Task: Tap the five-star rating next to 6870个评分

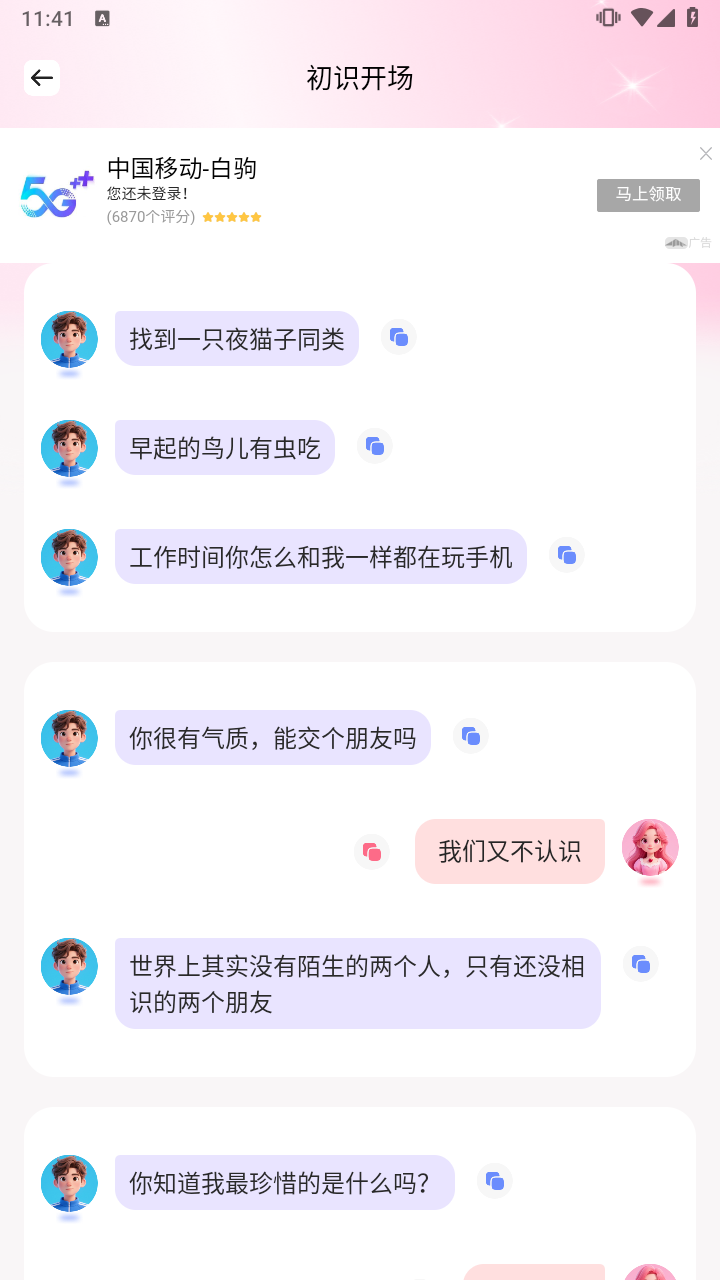Action: [x=231, y=216]
